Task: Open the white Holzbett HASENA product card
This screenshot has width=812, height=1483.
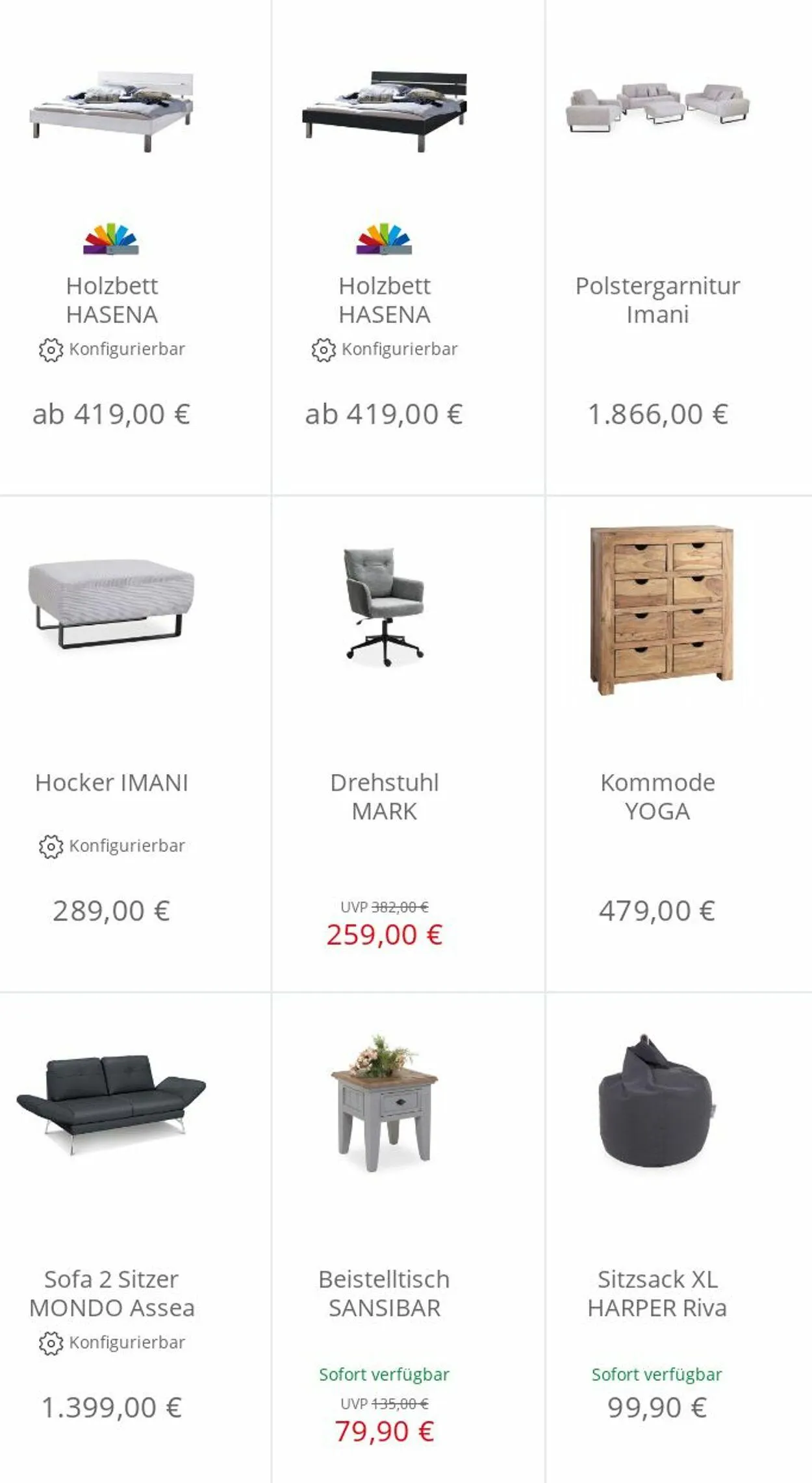Action: 135,248
